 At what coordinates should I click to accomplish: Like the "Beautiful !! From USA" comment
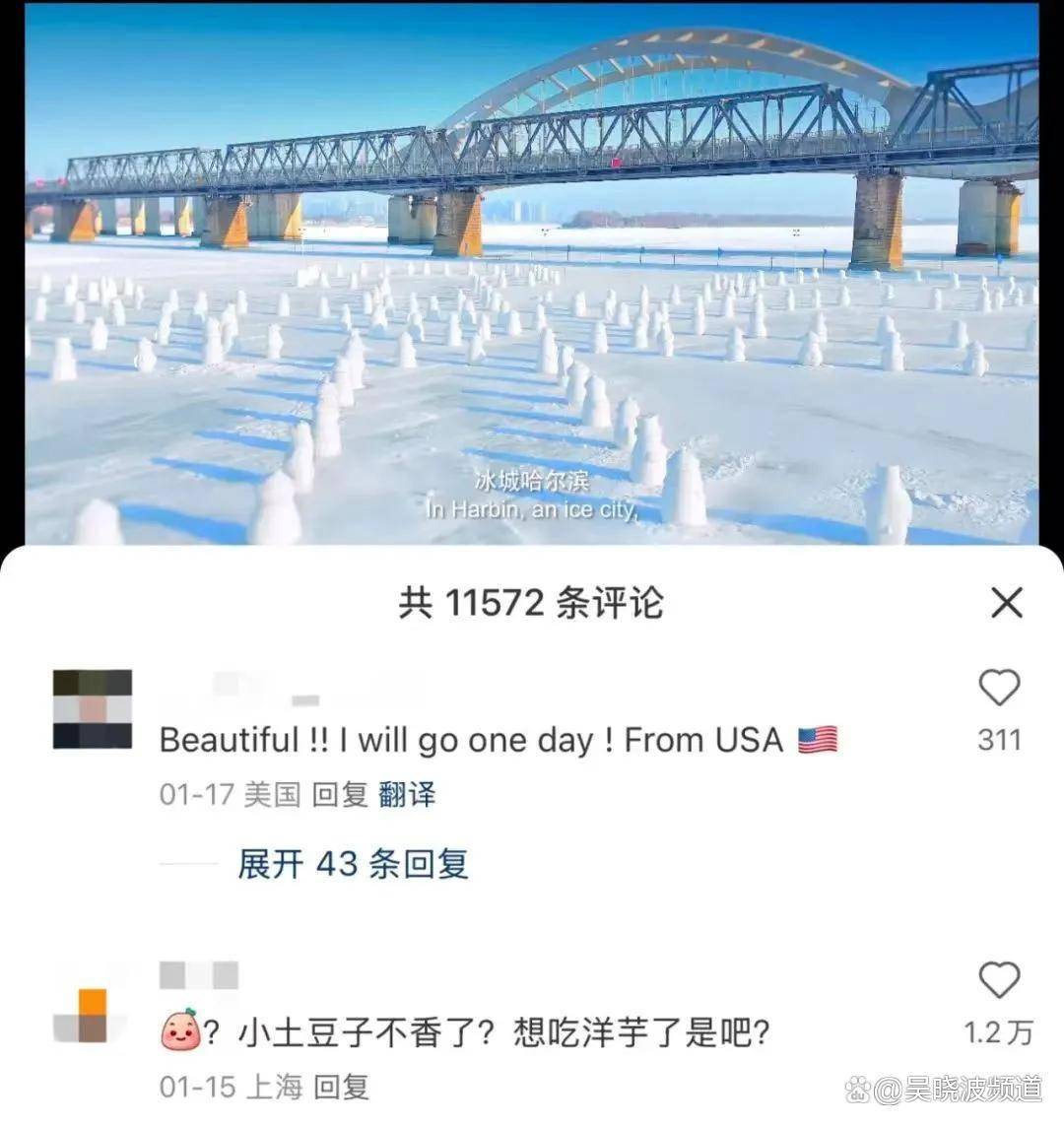(998, 688)
